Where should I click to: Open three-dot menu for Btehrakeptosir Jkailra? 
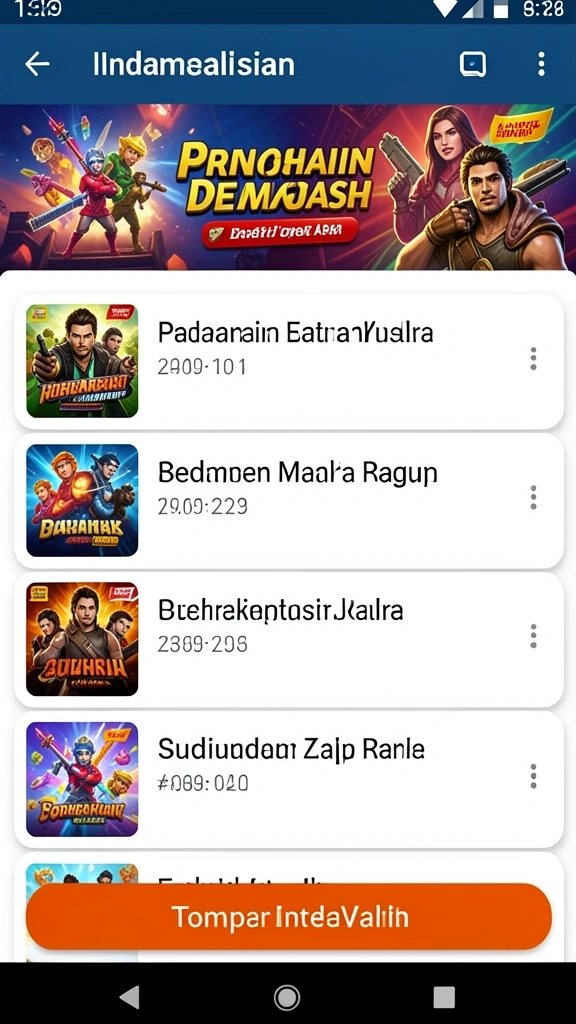tap(534, 636)
